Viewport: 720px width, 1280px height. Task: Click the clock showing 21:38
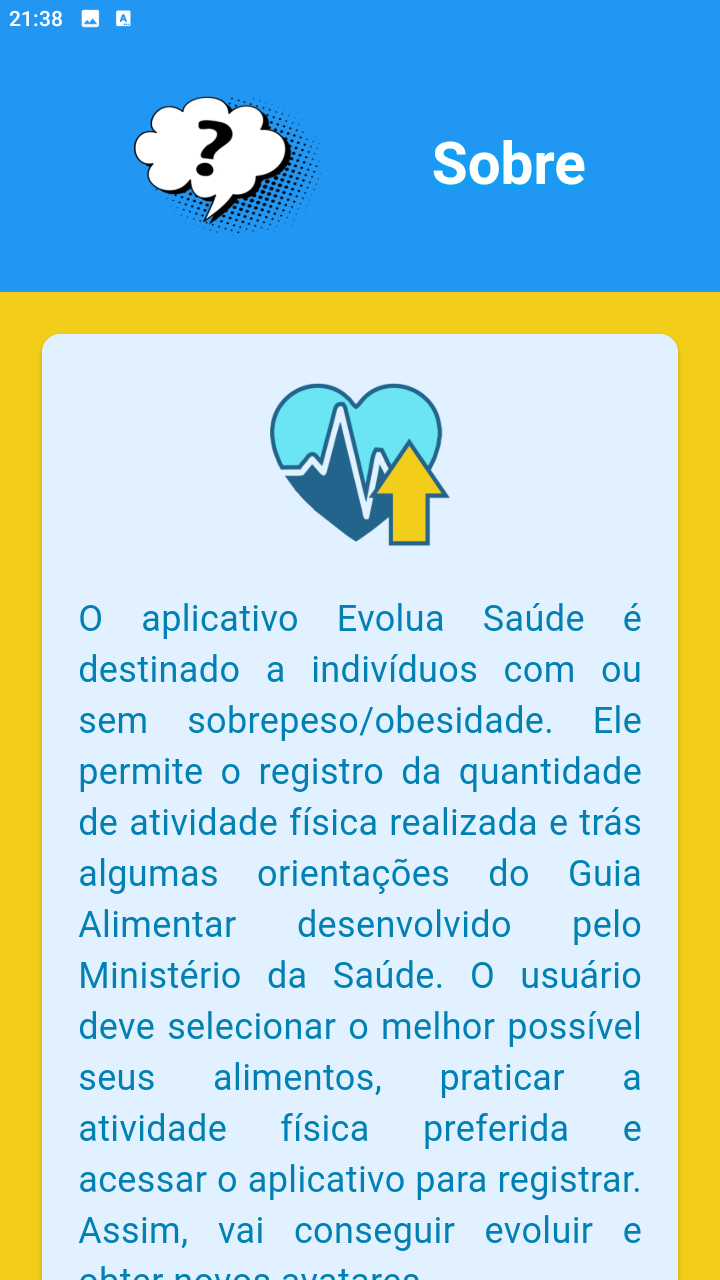[x=35, y=17]
